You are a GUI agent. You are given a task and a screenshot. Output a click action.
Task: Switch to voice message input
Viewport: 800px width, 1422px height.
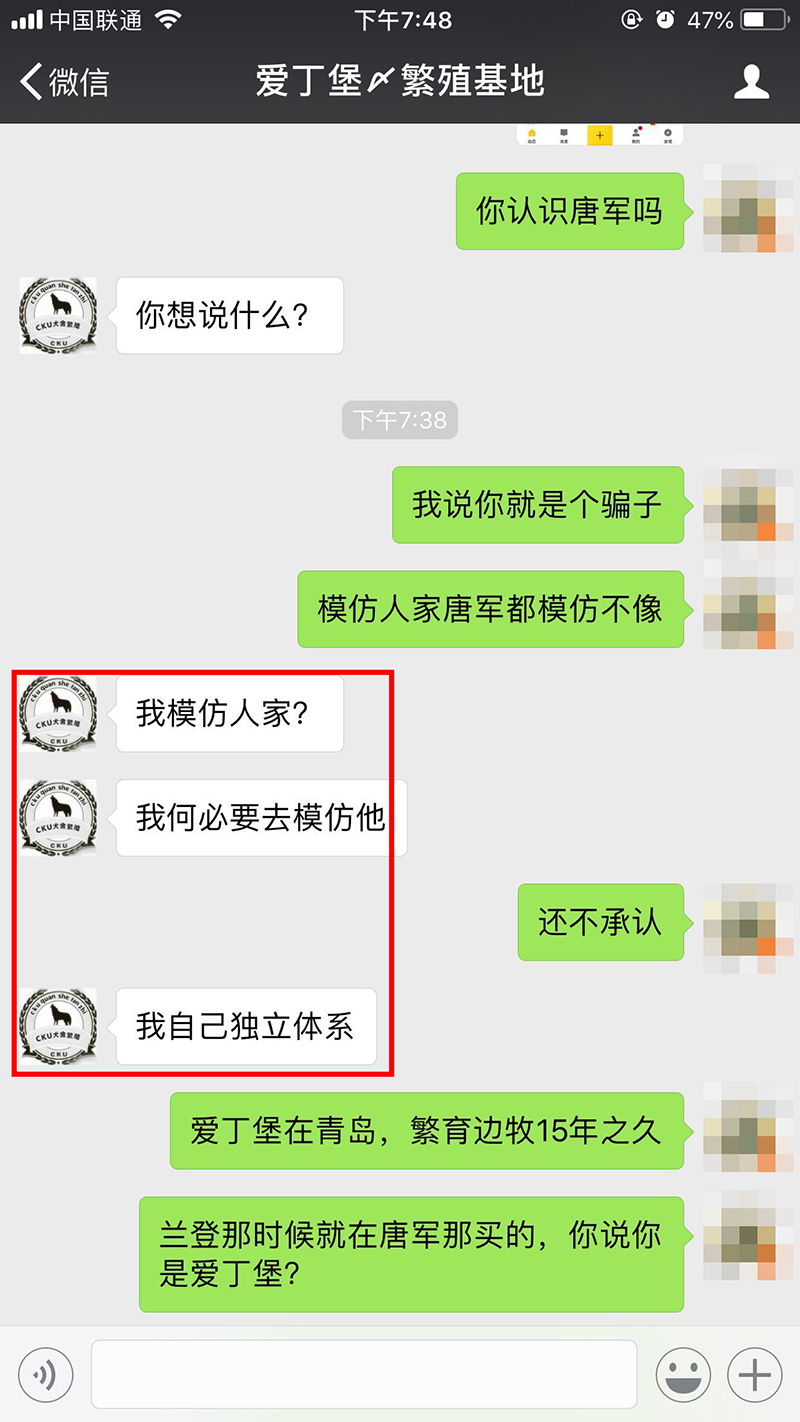45,1375
